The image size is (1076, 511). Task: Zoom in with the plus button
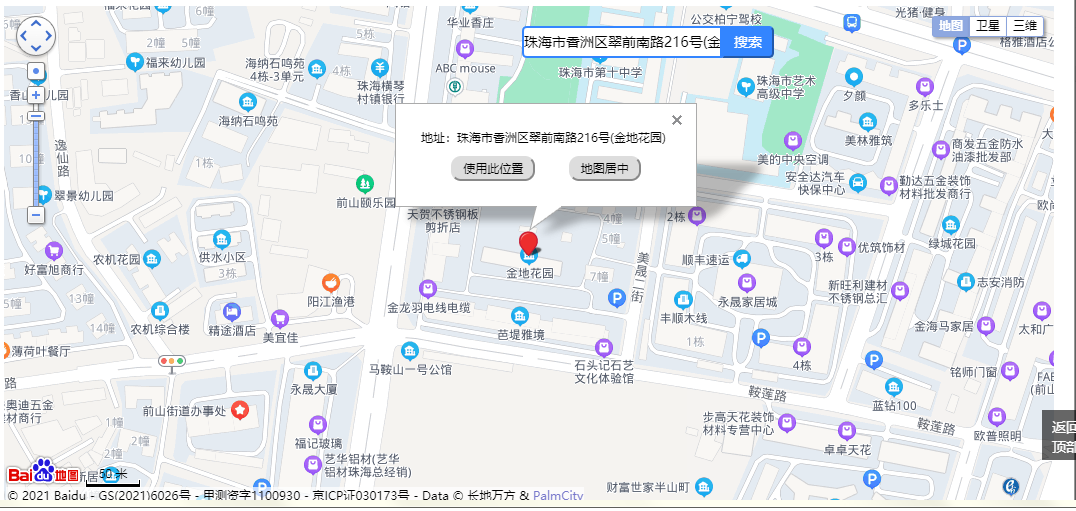coord(36,95)
